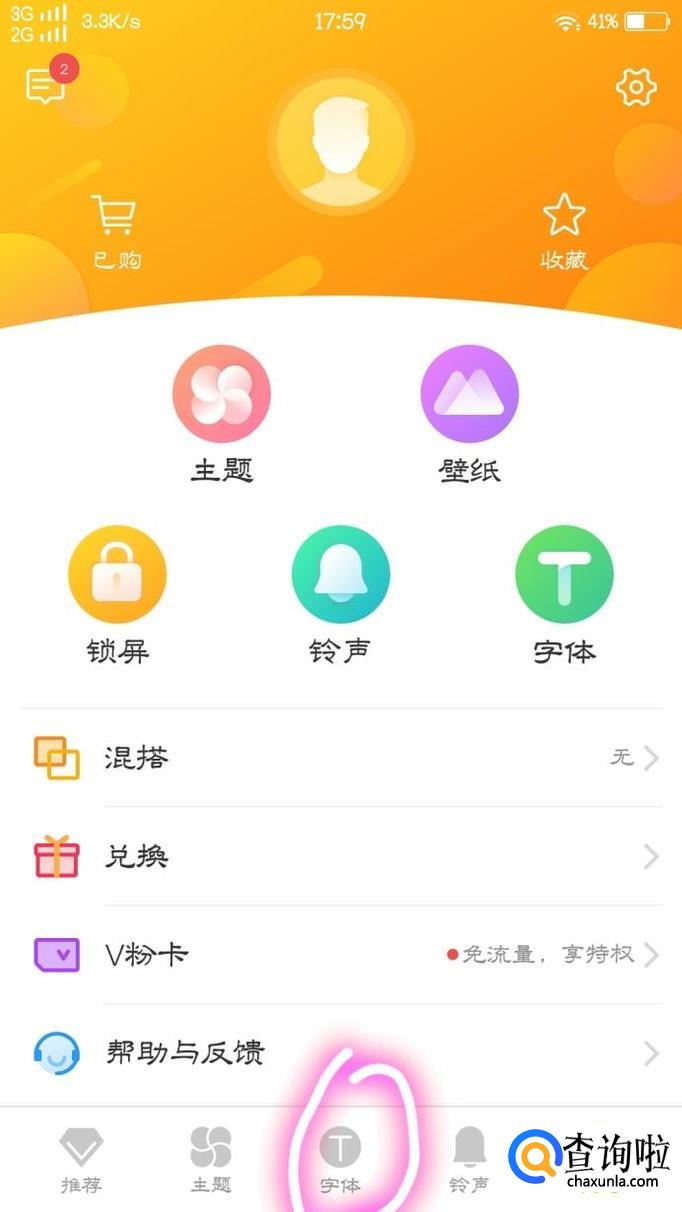This screenshot has width=682, height=1212.
Task: Tap the profile avatar
Action: (341, 142)
